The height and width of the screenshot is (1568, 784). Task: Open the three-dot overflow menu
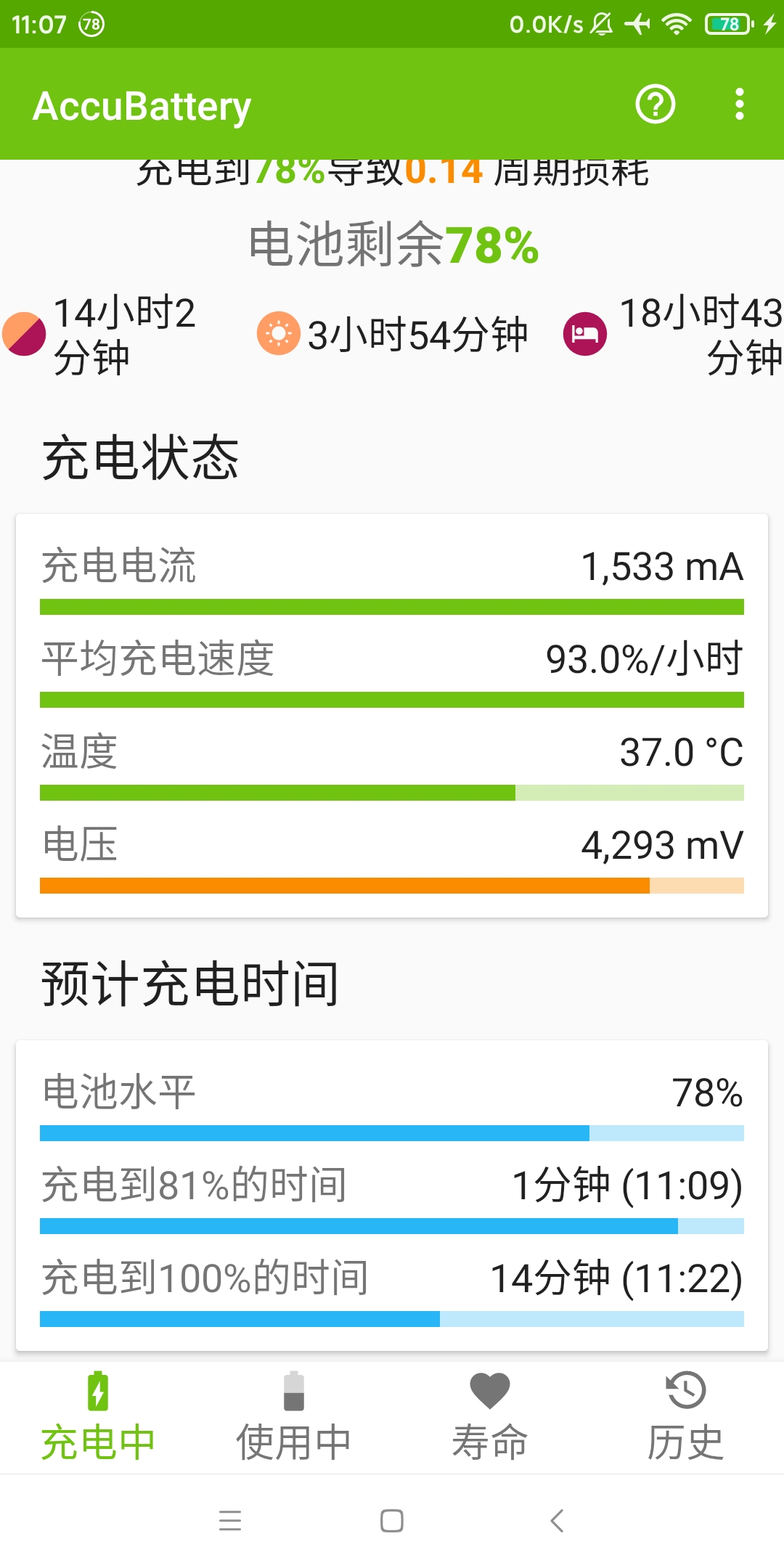[740, 105]
